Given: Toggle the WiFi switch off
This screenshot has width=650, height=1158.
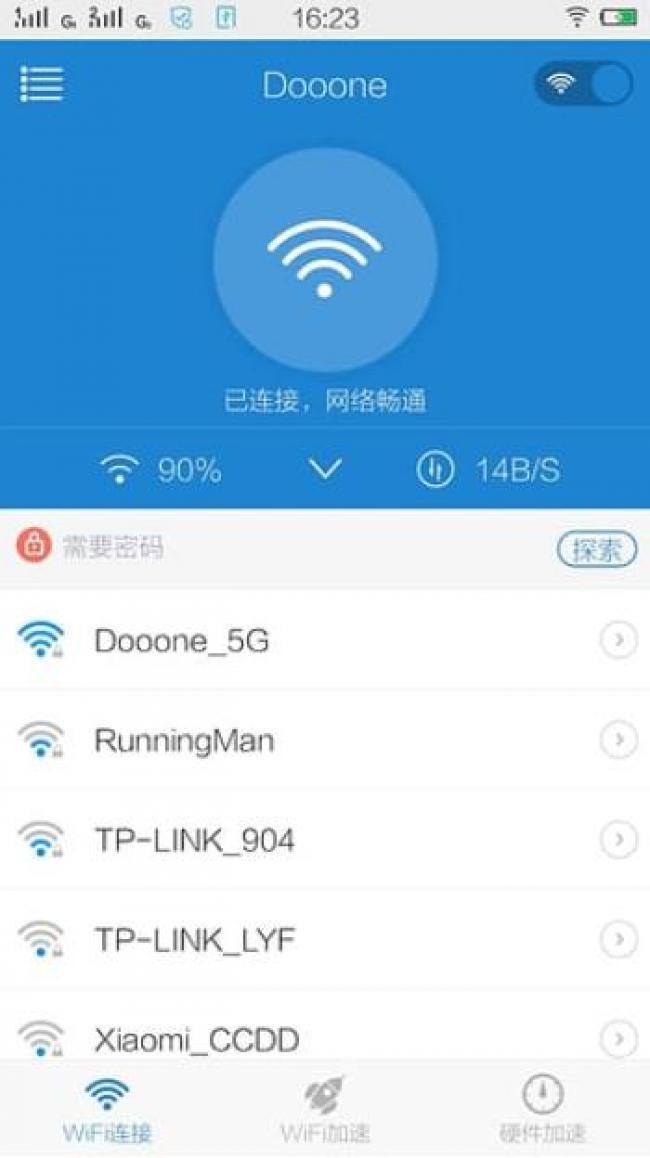Looking at the screenshot, I should (583, 84).
